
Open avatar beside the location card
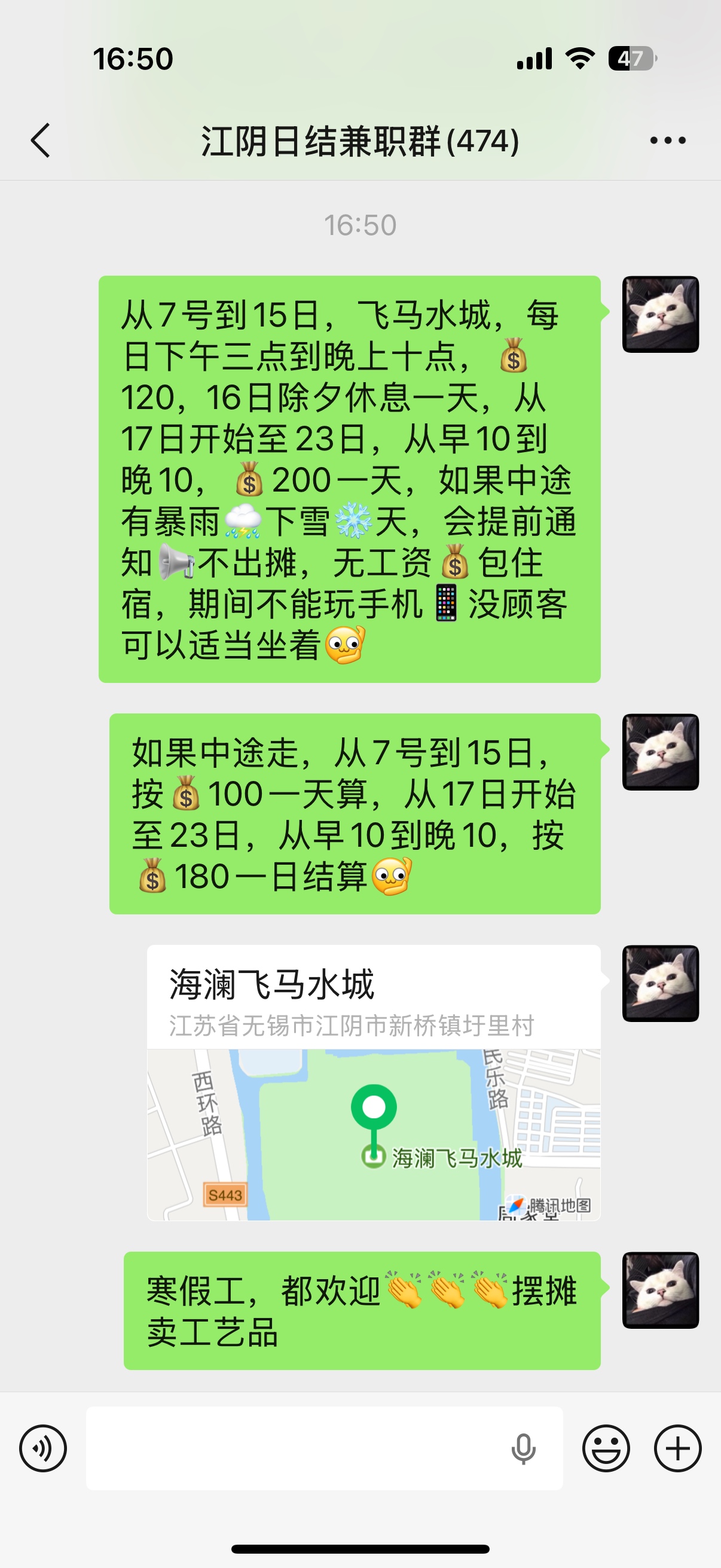(x=660, y=983)
